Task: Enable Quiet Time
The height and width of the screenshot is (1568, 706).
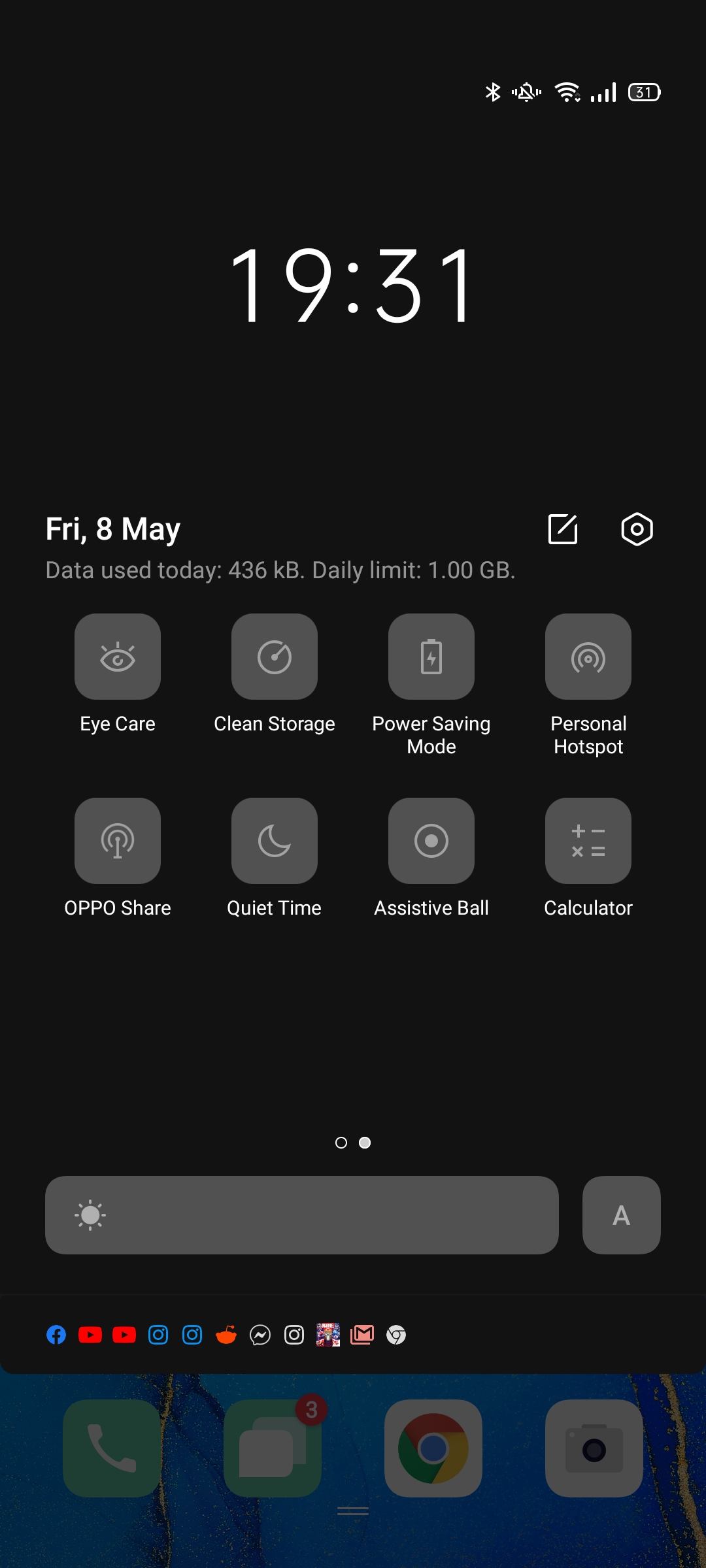Action: click(275, 841)
